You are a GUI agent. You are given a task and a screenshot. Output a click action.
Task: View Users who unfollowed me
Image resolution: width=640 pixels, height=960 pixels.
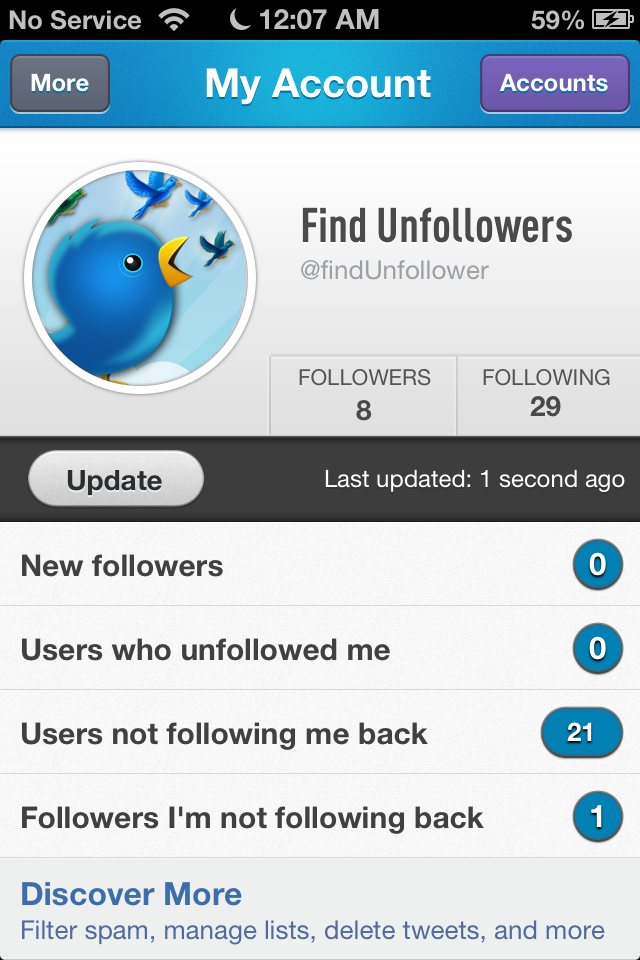click(x=320, y=650)
